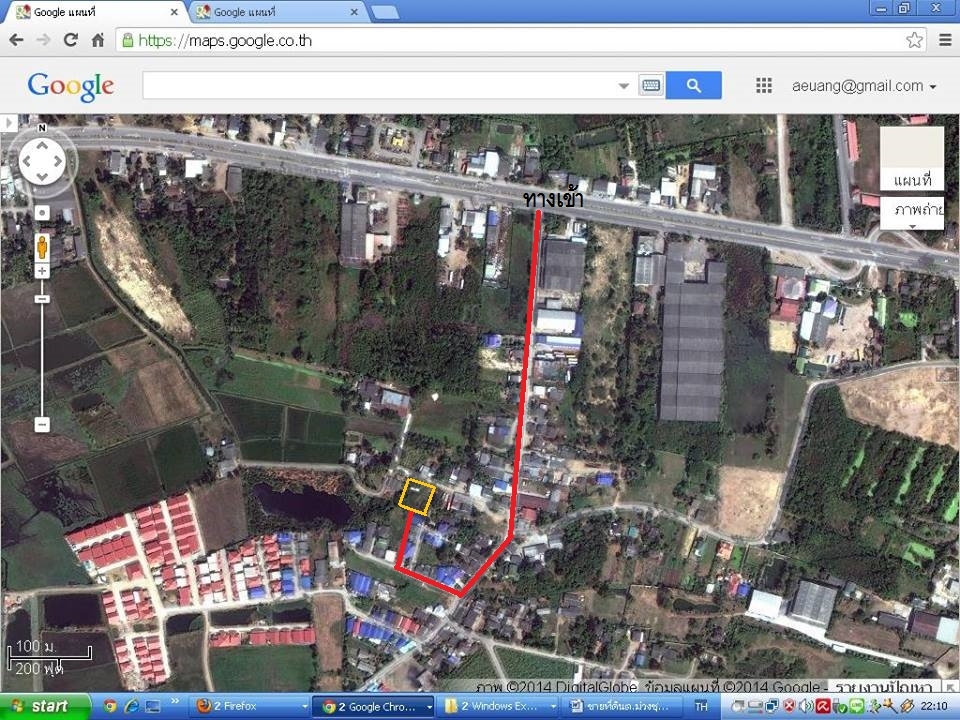Bookmark this page with the star
The width and height of the screenshot is (960, 720).
914,40
